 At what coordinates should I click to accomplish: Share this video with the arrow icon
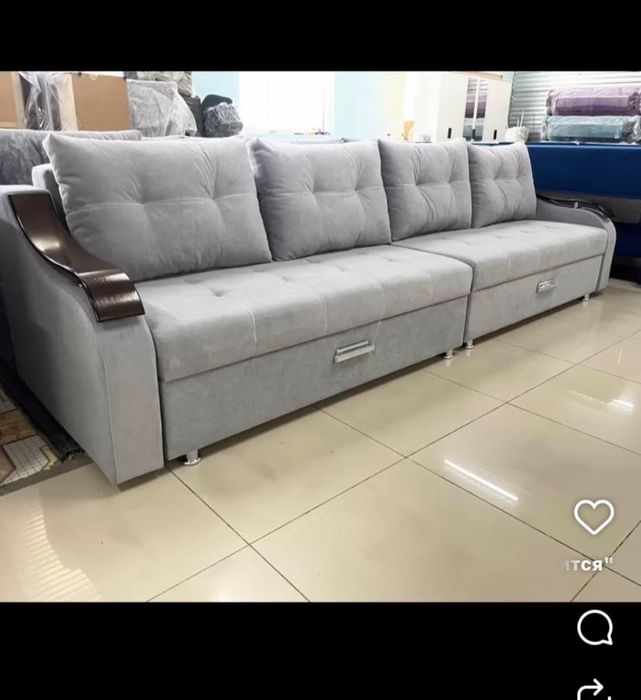[x=595, y=689]
